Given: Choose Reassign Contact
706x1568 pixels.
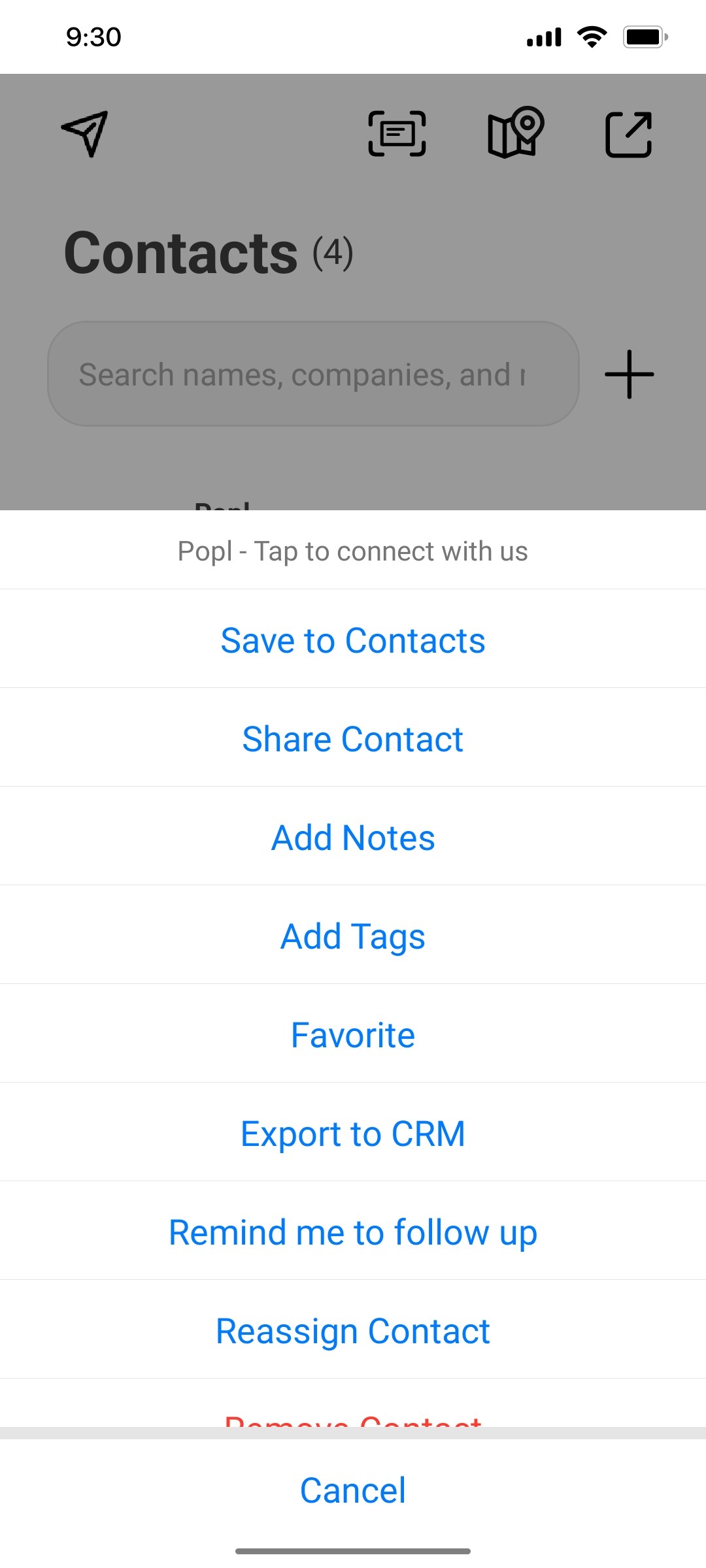Looking at the screenshot, I should tap(353, 1330).
